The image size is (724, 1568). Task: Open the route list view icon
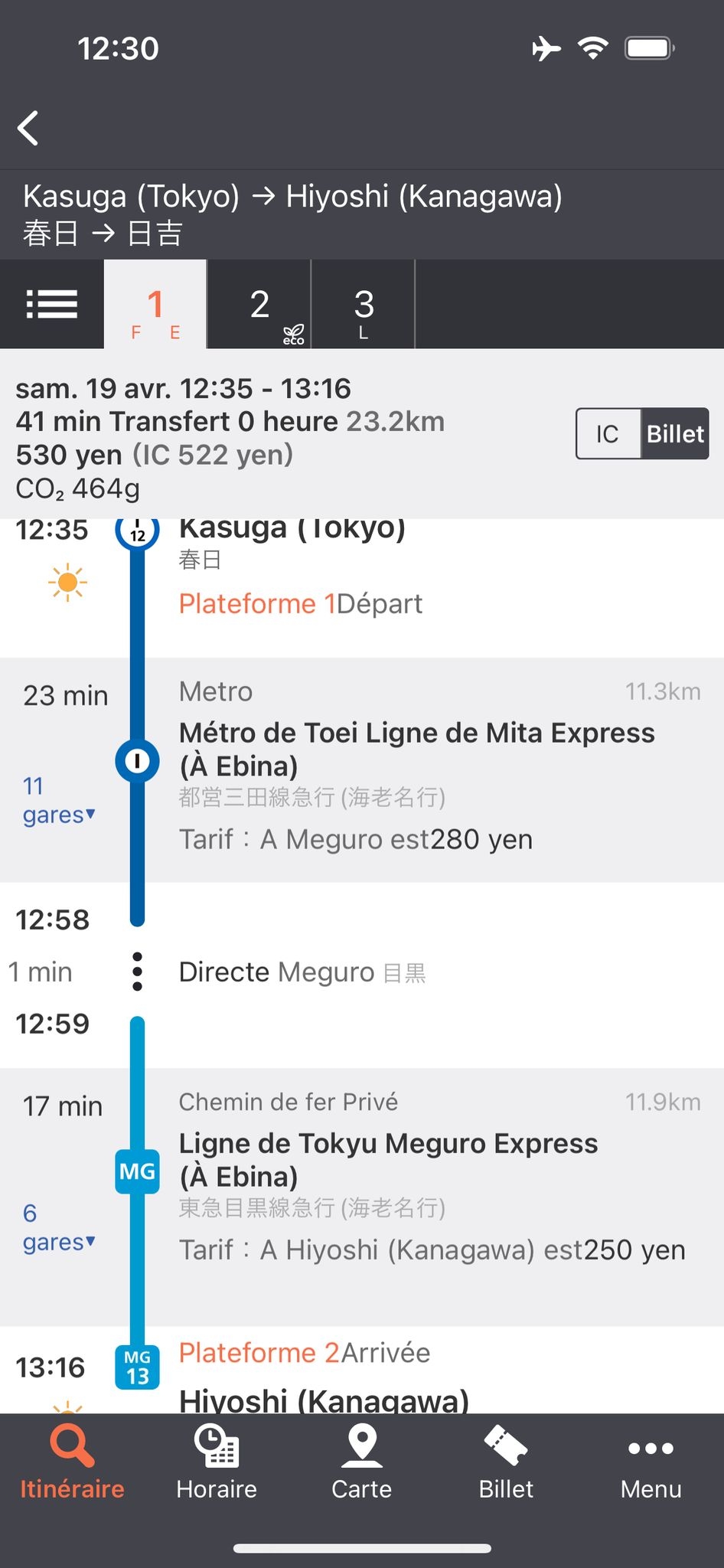(x=52, y=304)
